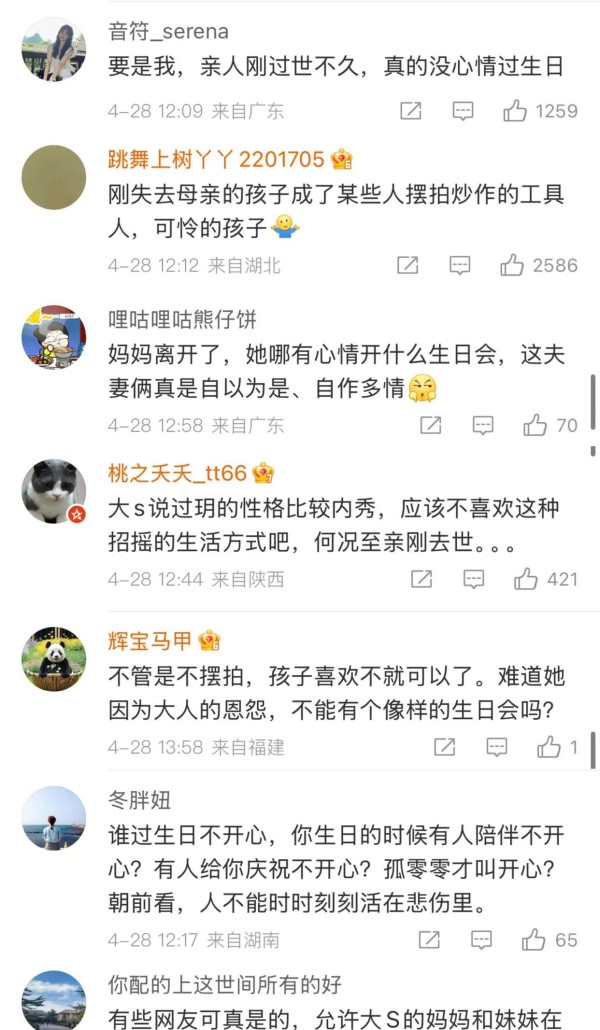The height and width of the screenshot is (1030, 600).
Task: Comment on 桃之夭夭_tt66's reply
Action: (x=474, y=579)
